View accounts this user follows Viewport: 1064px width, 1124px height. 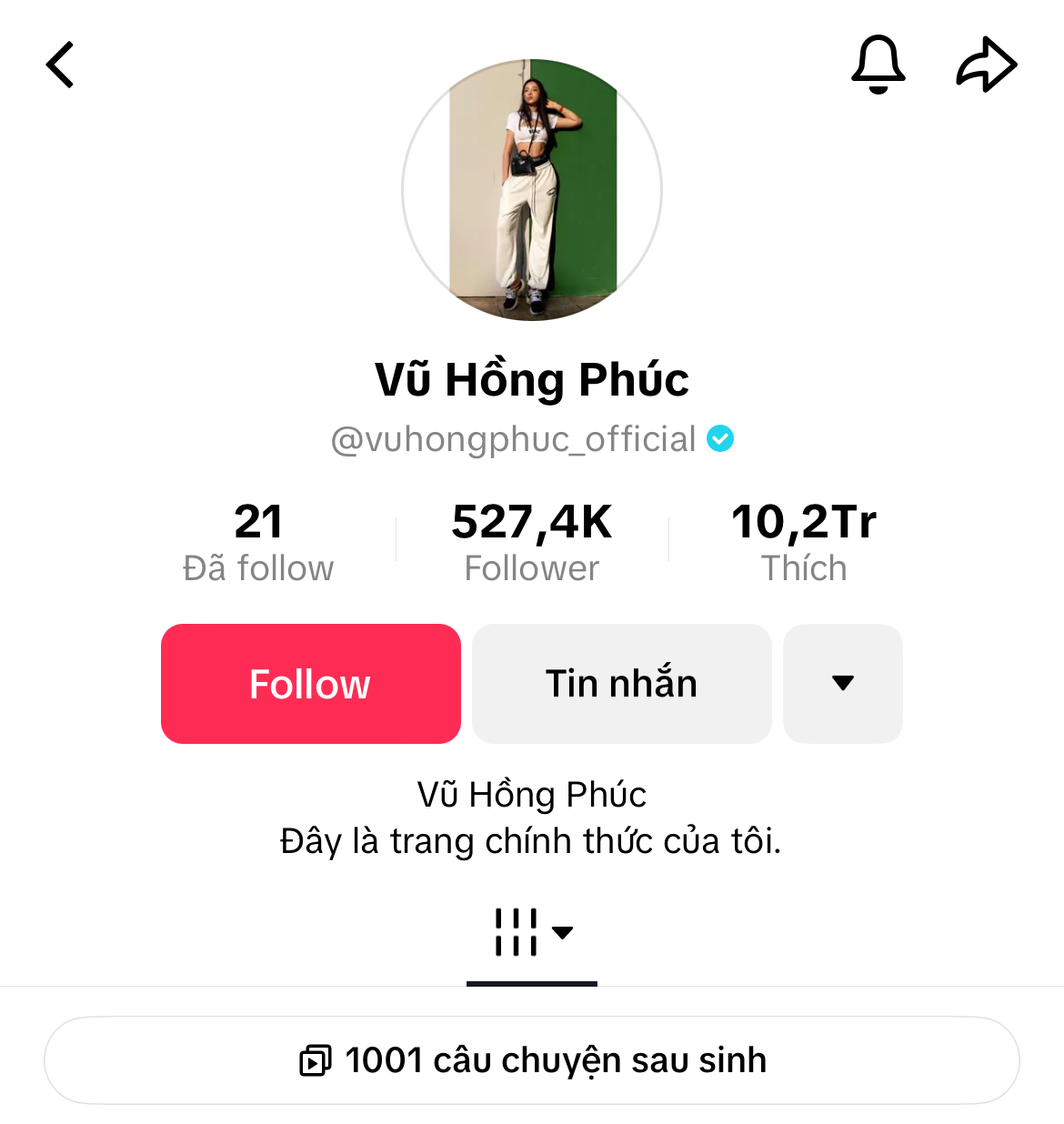click(258, 541)
